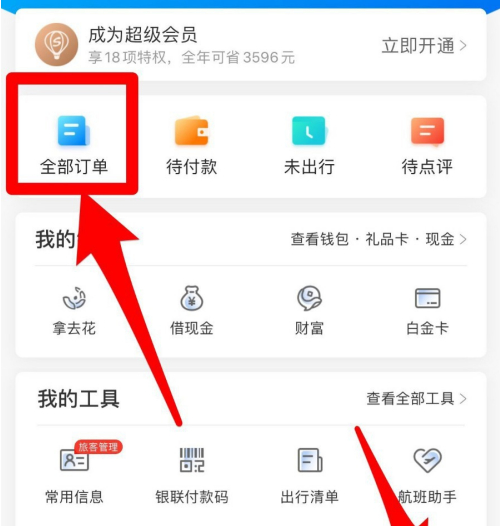500x526 pixels.
Task: Open 查看钱包·礼品卡·现金 link
Action: click(x=379, y=240)
